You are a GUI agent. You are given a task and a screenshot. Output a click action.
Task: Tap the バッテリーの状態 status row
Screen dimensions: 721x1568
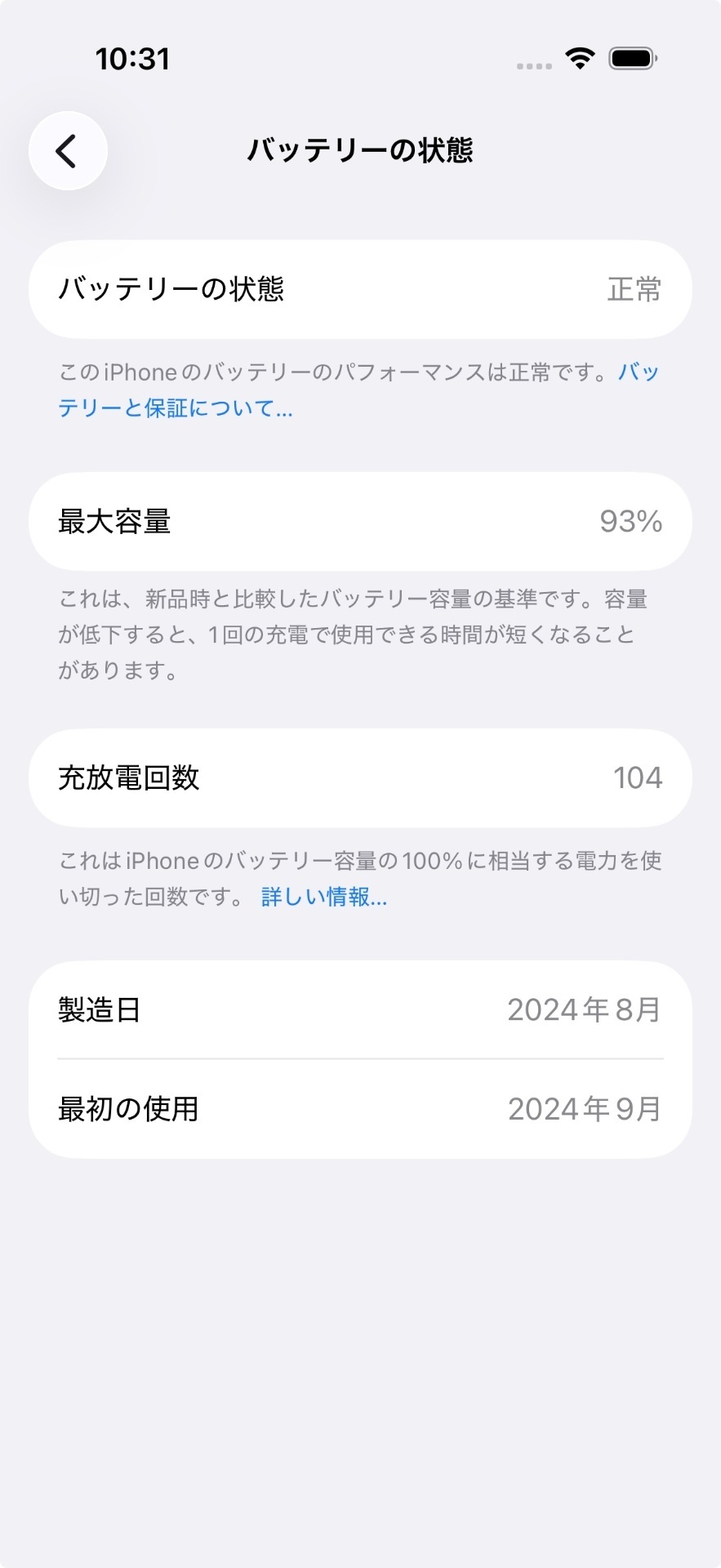pyautogui.click(x=360, y=289)
